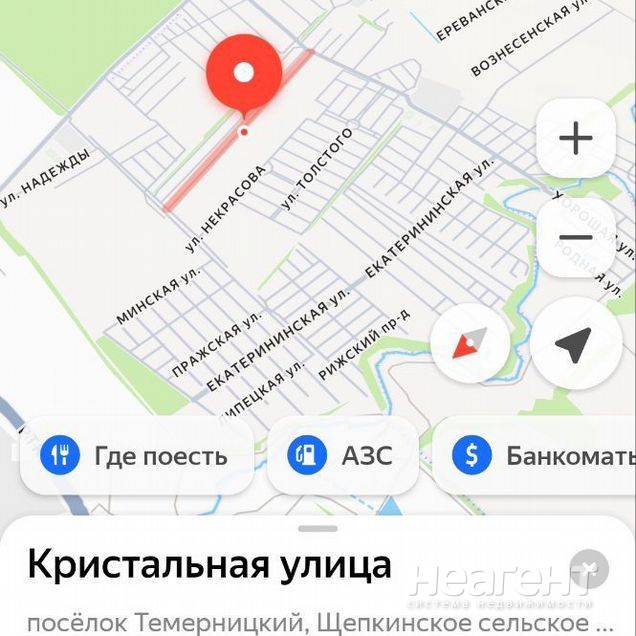
Task: Select the Где поесть chip
Action: point(135,456)
